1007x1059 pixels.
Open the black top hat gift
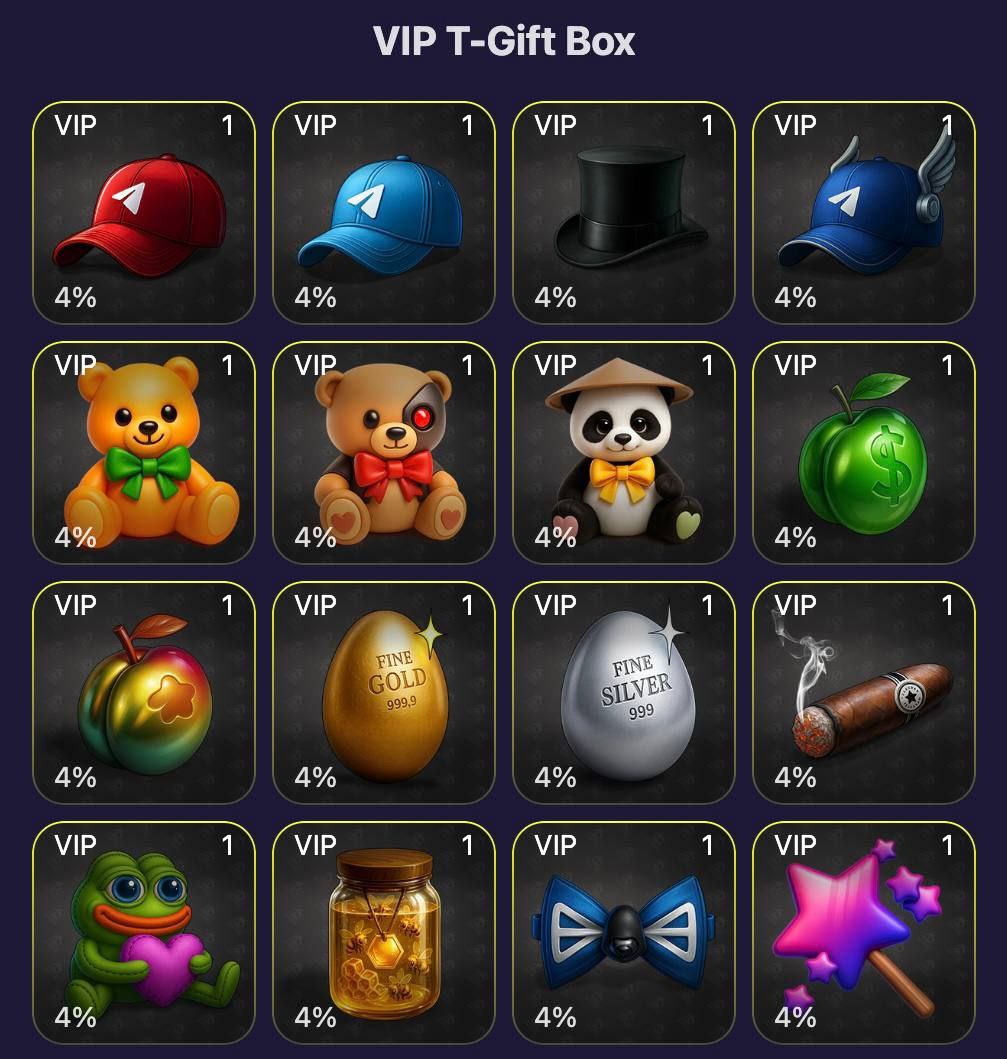(x=624, y=213)
